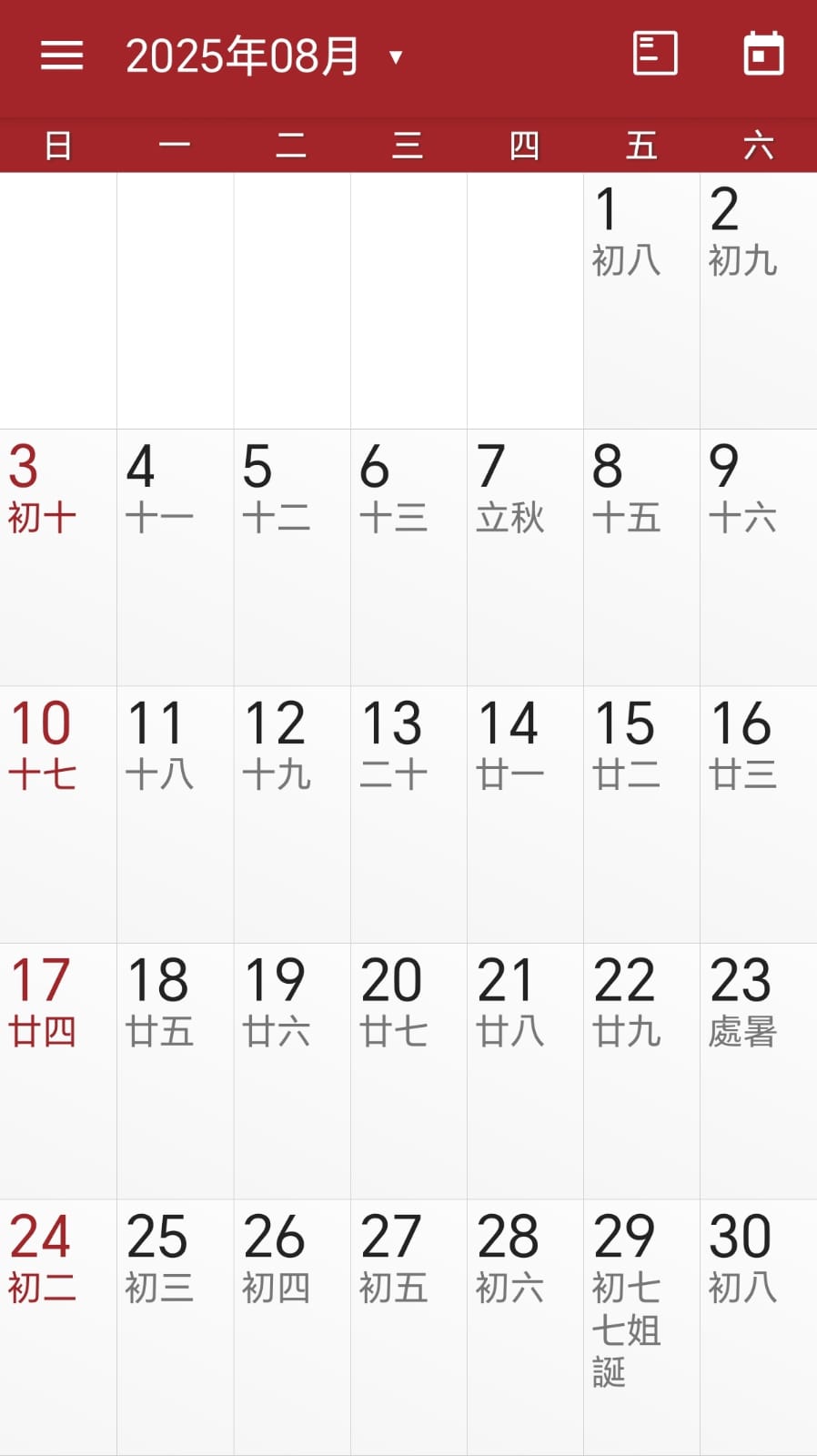
Task: Open August 15 廿二
Action: [641, 814]
